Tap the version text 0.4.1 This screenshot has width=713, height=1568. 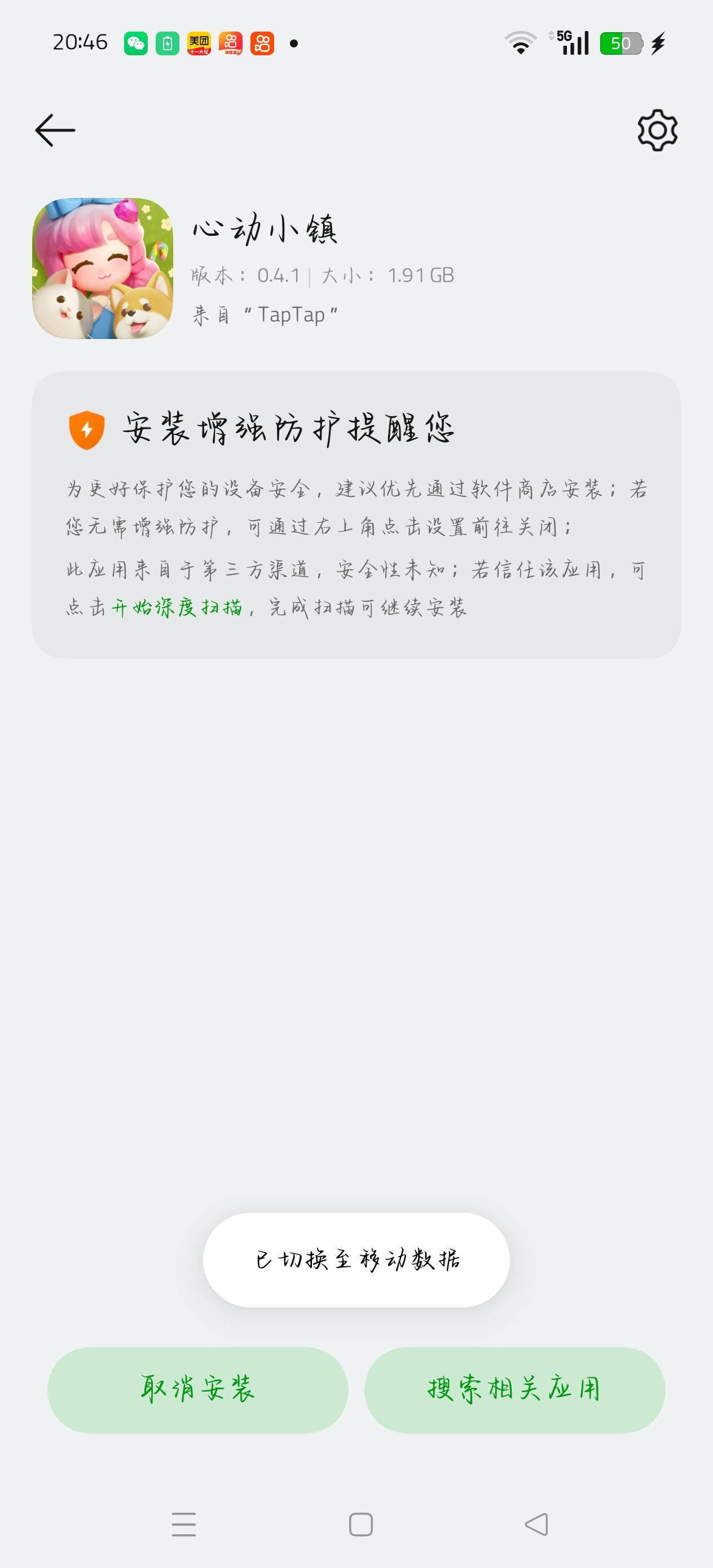(276, 275)
